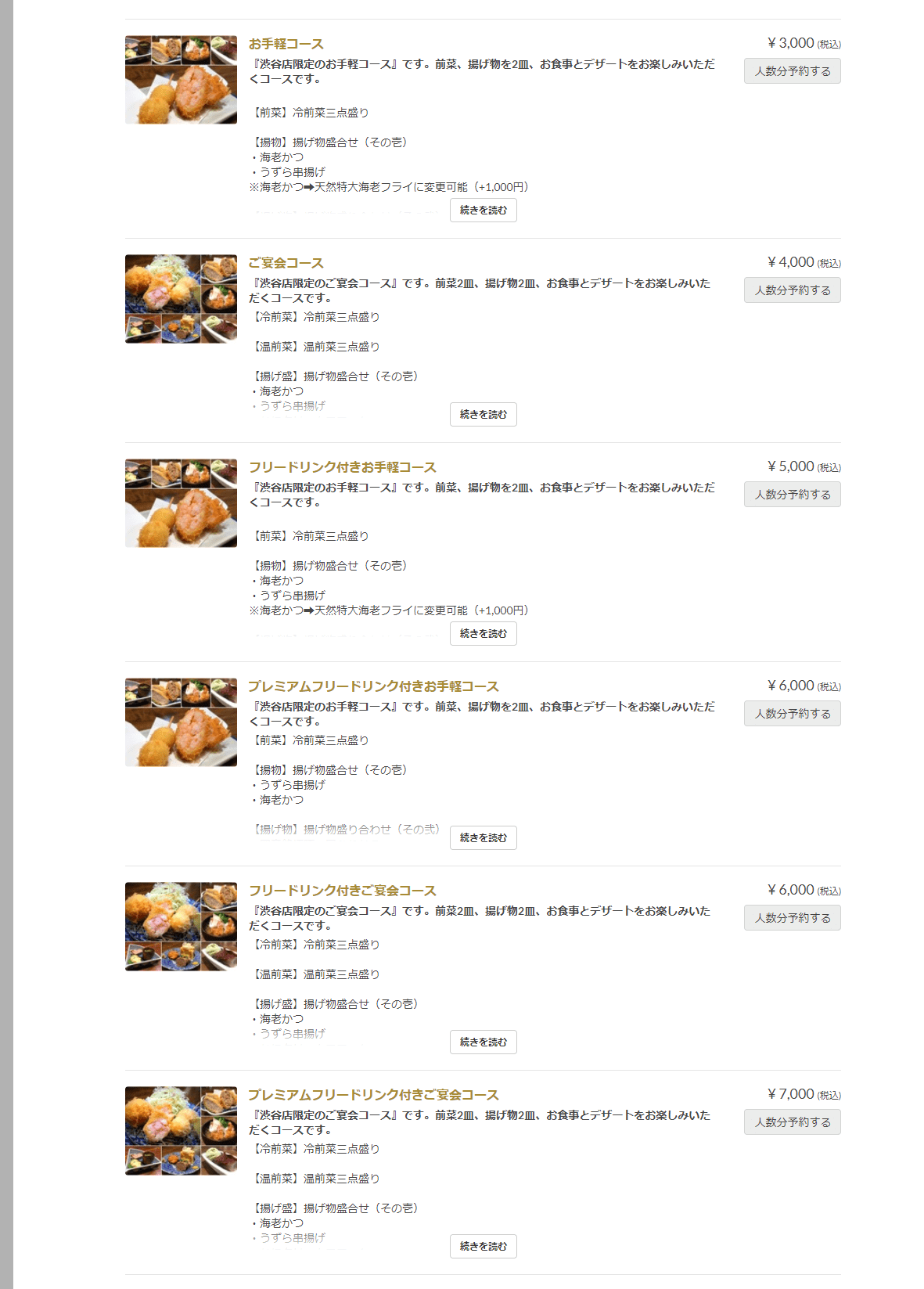Screen dimensions: 924x1289
Task: Reserve プレミアムフリードリンク付きお手軽コース
Action: [792, 714]
